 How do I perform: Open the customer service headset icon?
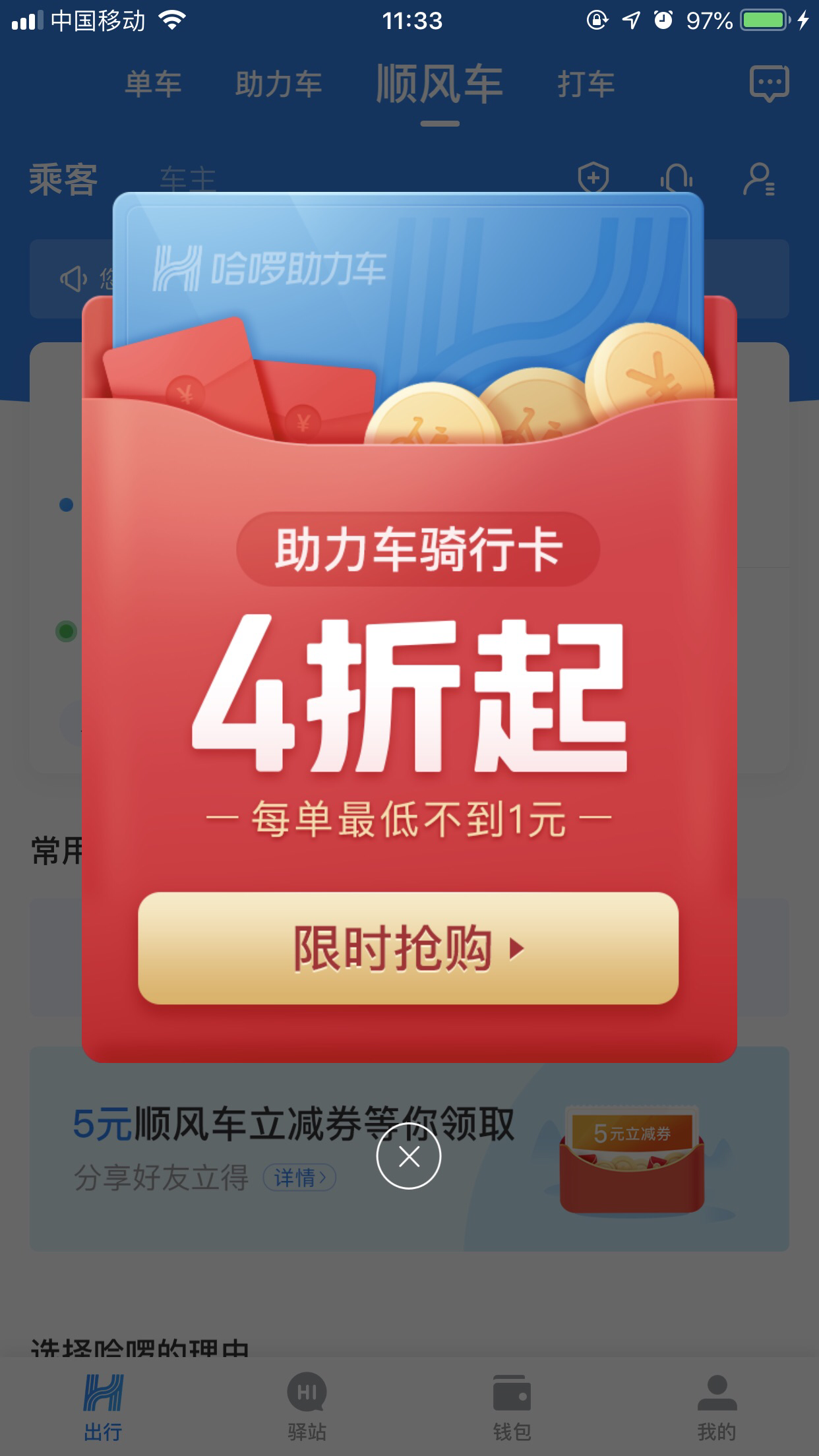click(x=676, y=178)
